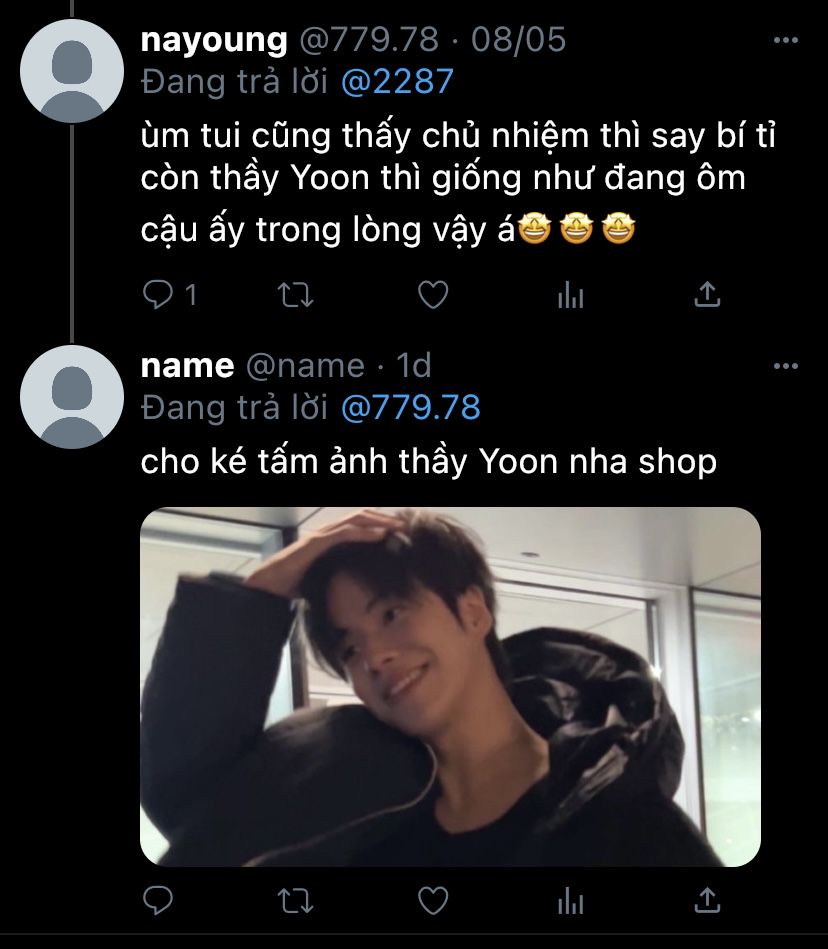This screenshot has height=949, width=828.
Task: Reply to name's tweet
Action: click(x=158, y=901)
